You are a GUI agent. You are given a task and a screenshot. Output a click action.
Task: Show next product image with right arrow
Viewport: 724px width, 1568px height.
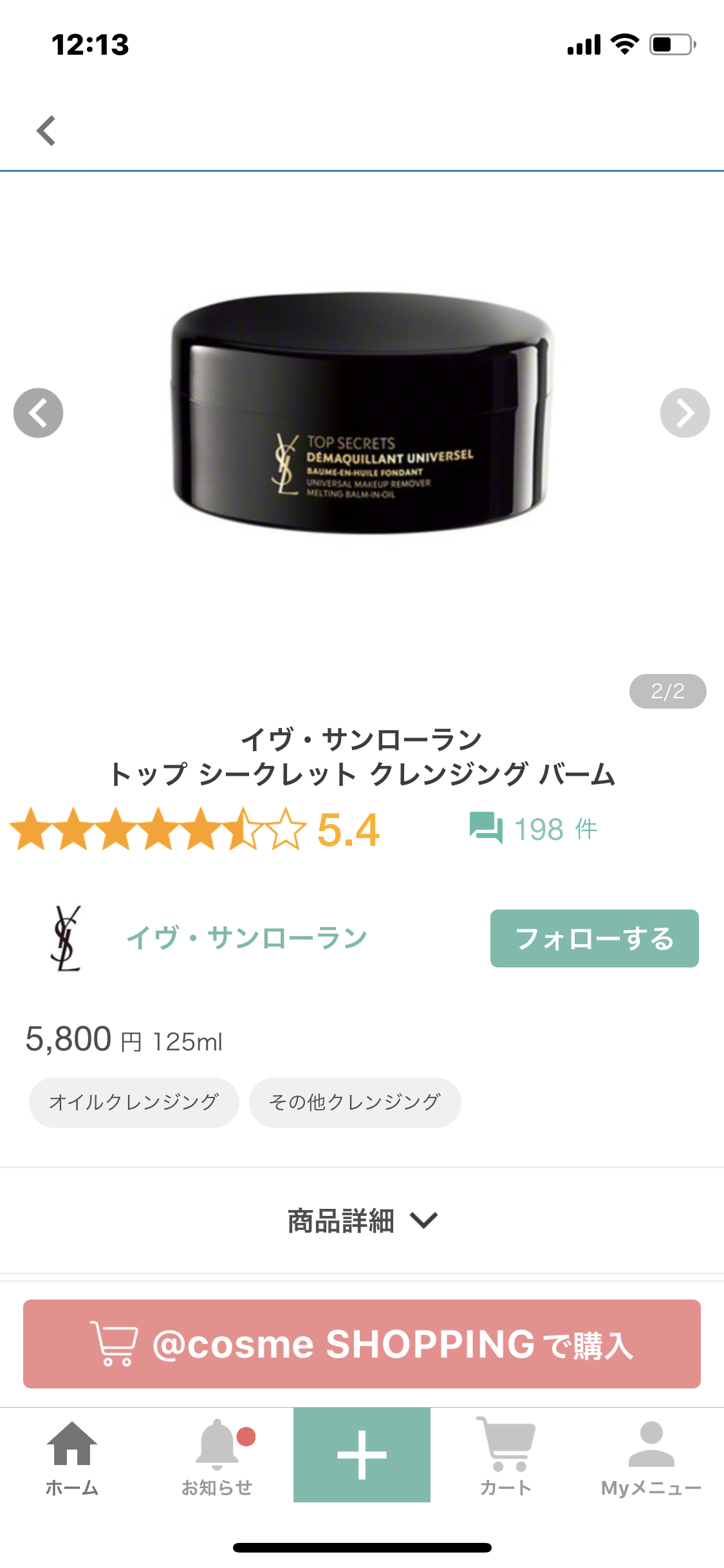pos(685,413)
